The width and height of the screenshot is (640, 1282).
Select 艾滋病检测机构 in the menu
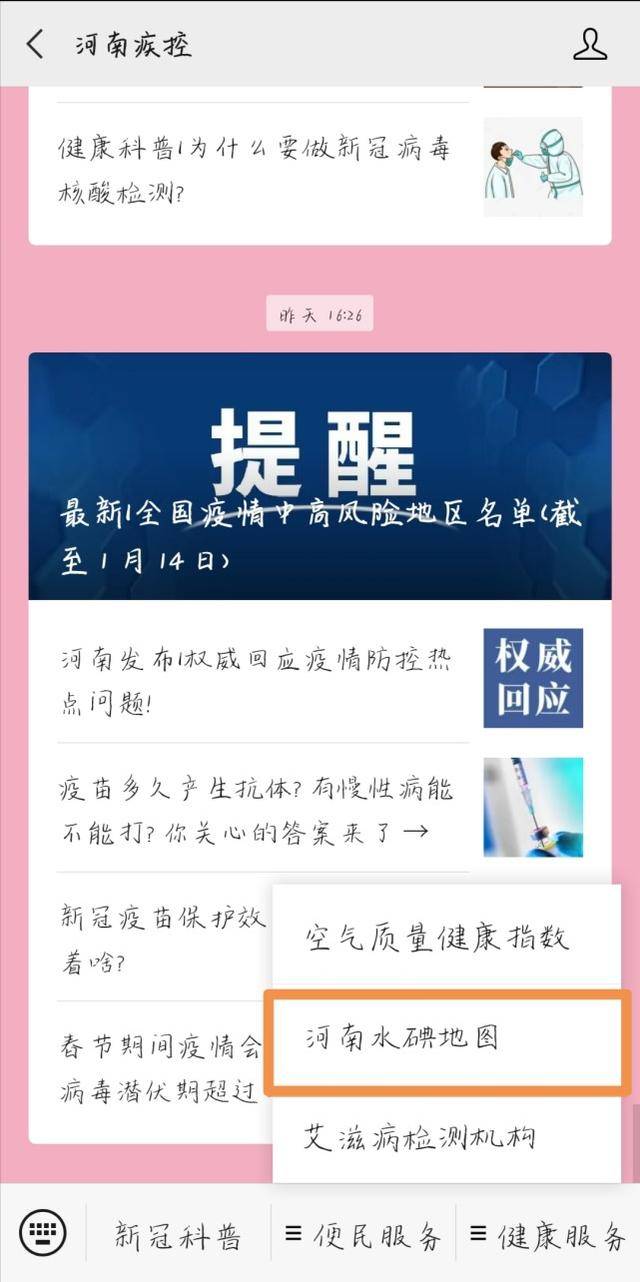coord(447,1137)
